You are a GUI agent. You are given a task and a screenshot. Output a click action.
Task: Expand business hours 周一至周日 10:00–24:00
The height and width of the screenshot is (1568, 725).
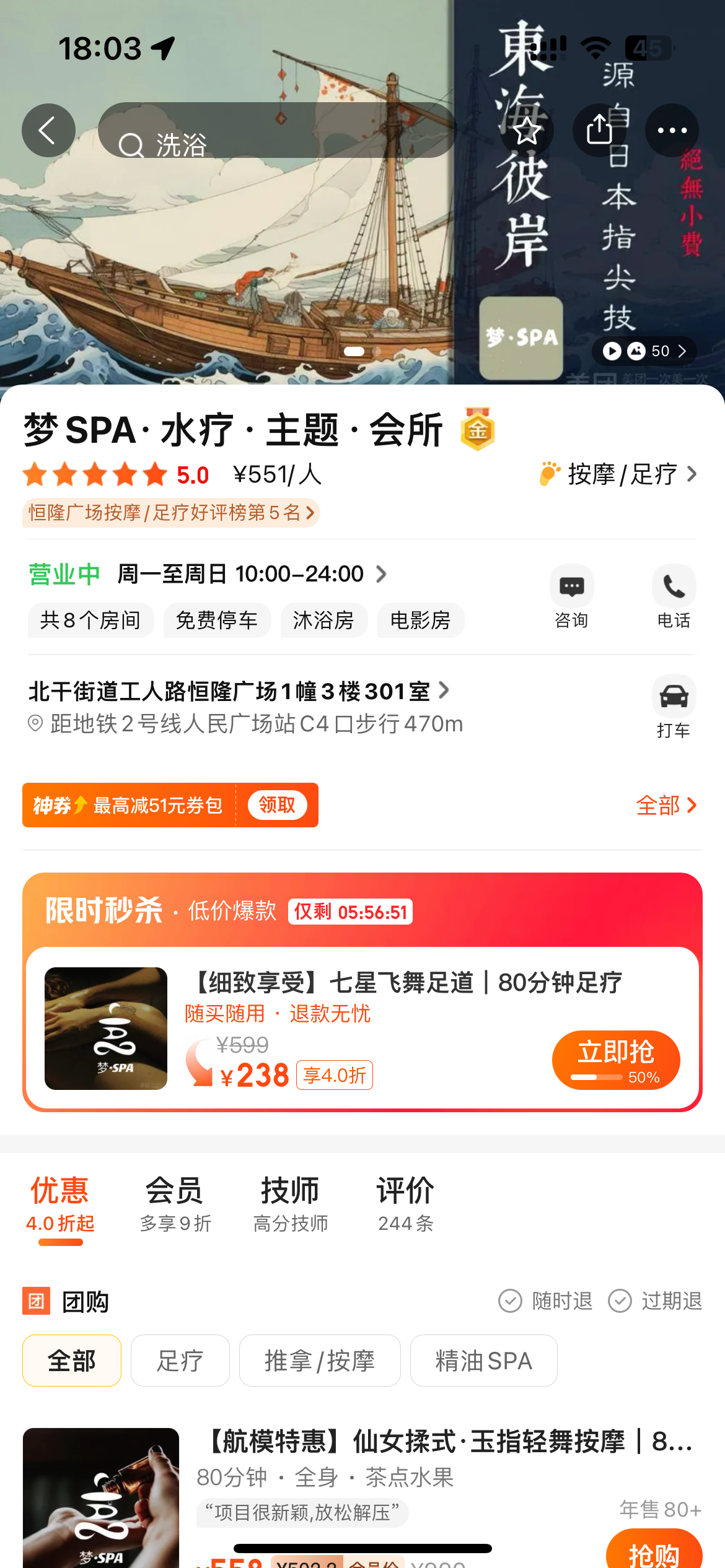pyautogui.click(x=251, y=574)
